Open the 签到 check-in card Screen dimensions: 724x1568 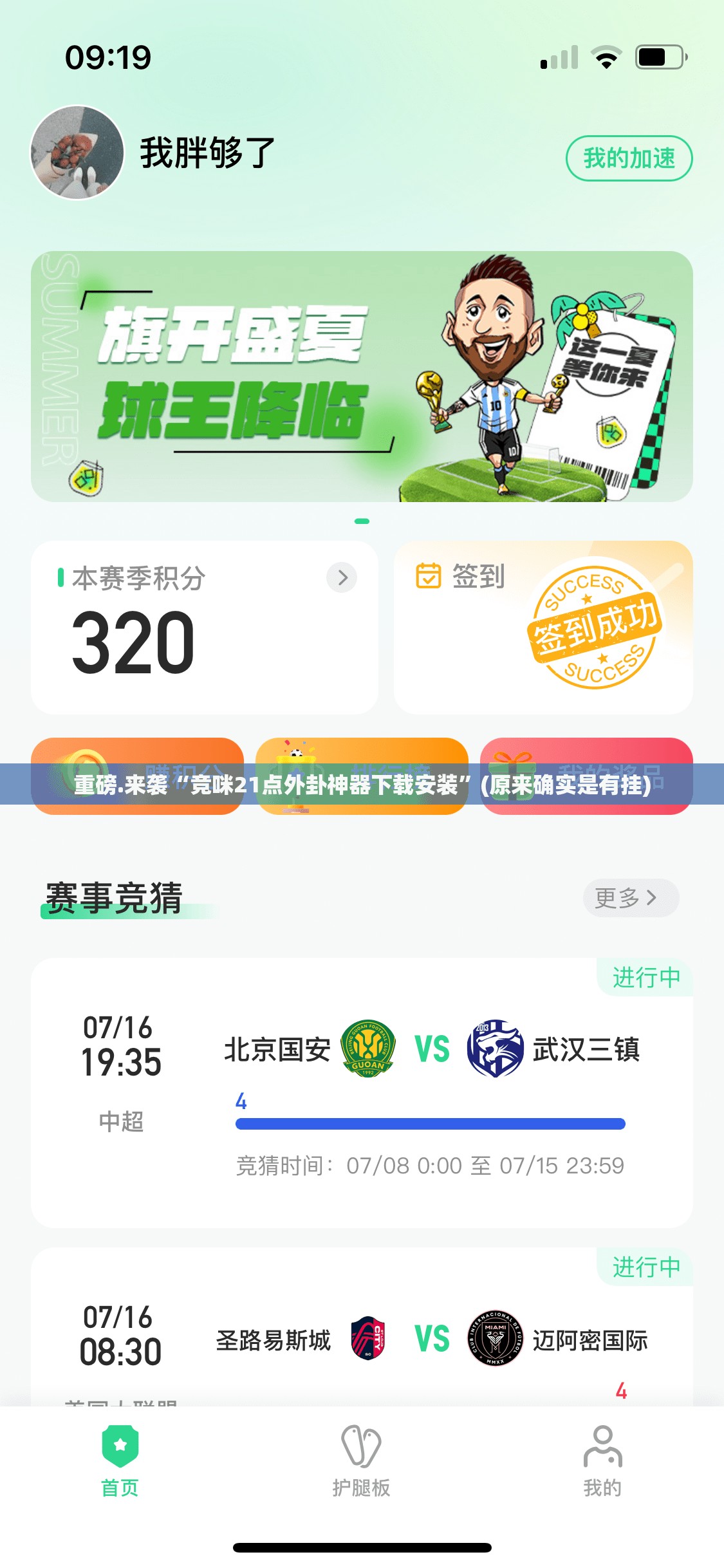coord(543,626)
